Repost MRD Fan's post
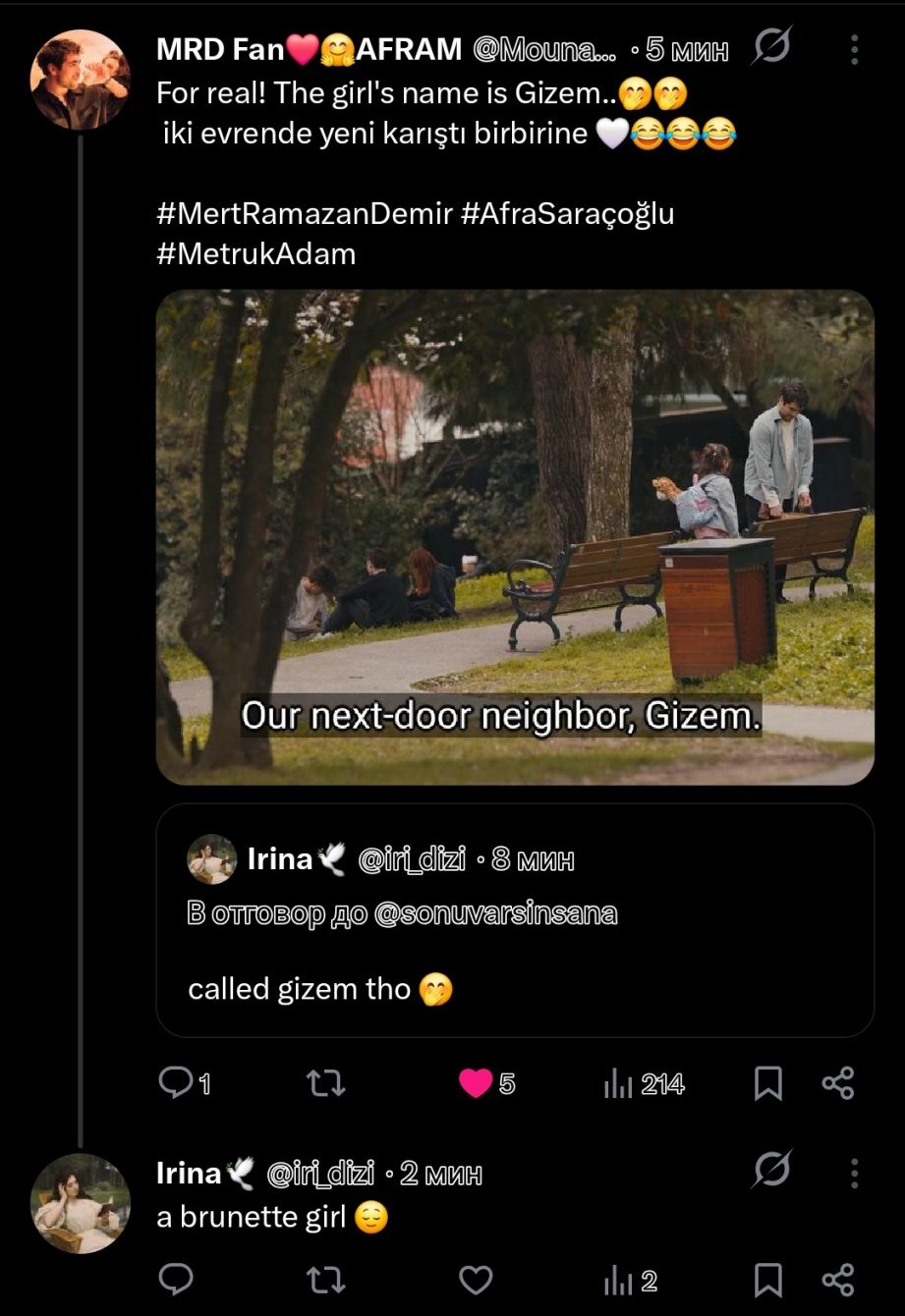905x1316 pixels. click(325, 1083)
